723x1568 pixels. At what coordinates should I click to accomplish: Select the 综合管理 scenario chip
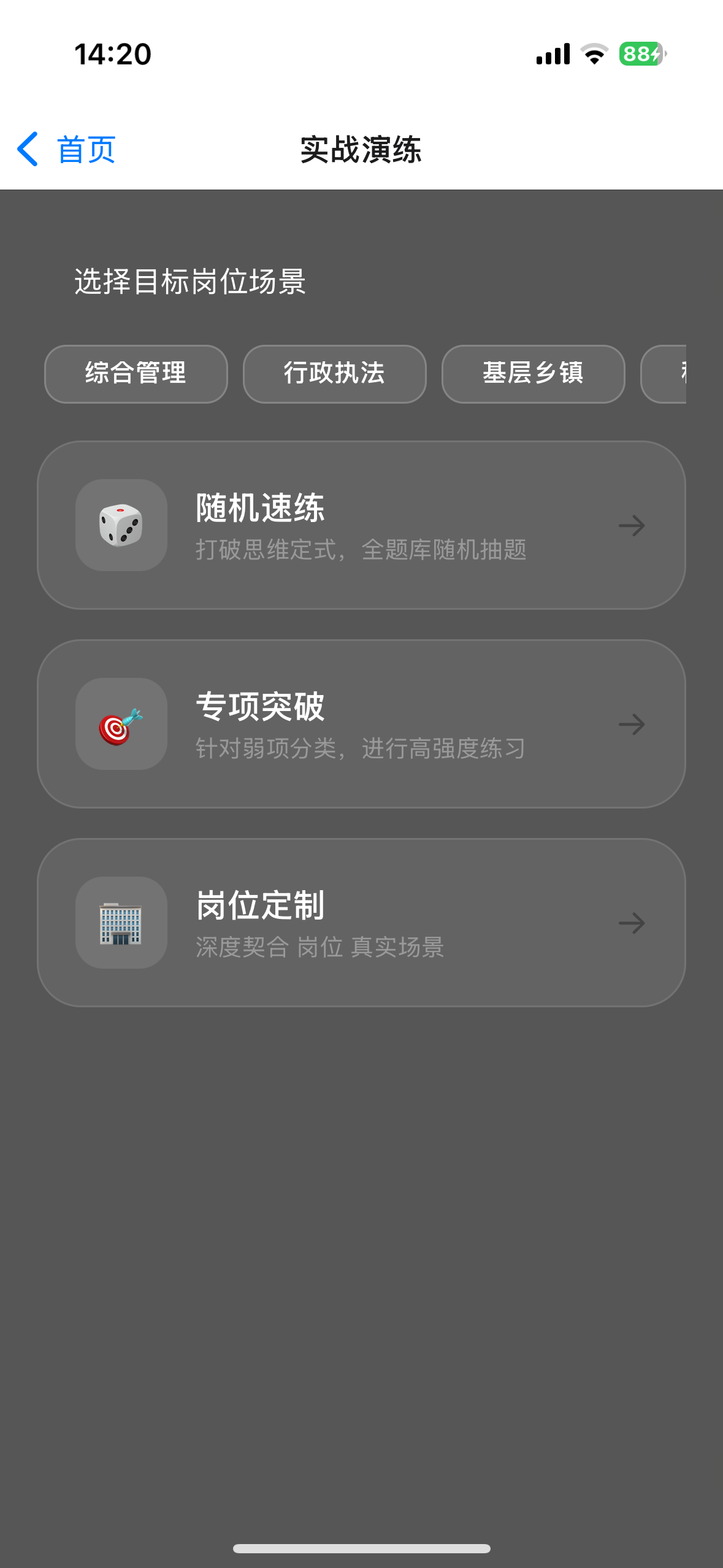coord(136,374)
